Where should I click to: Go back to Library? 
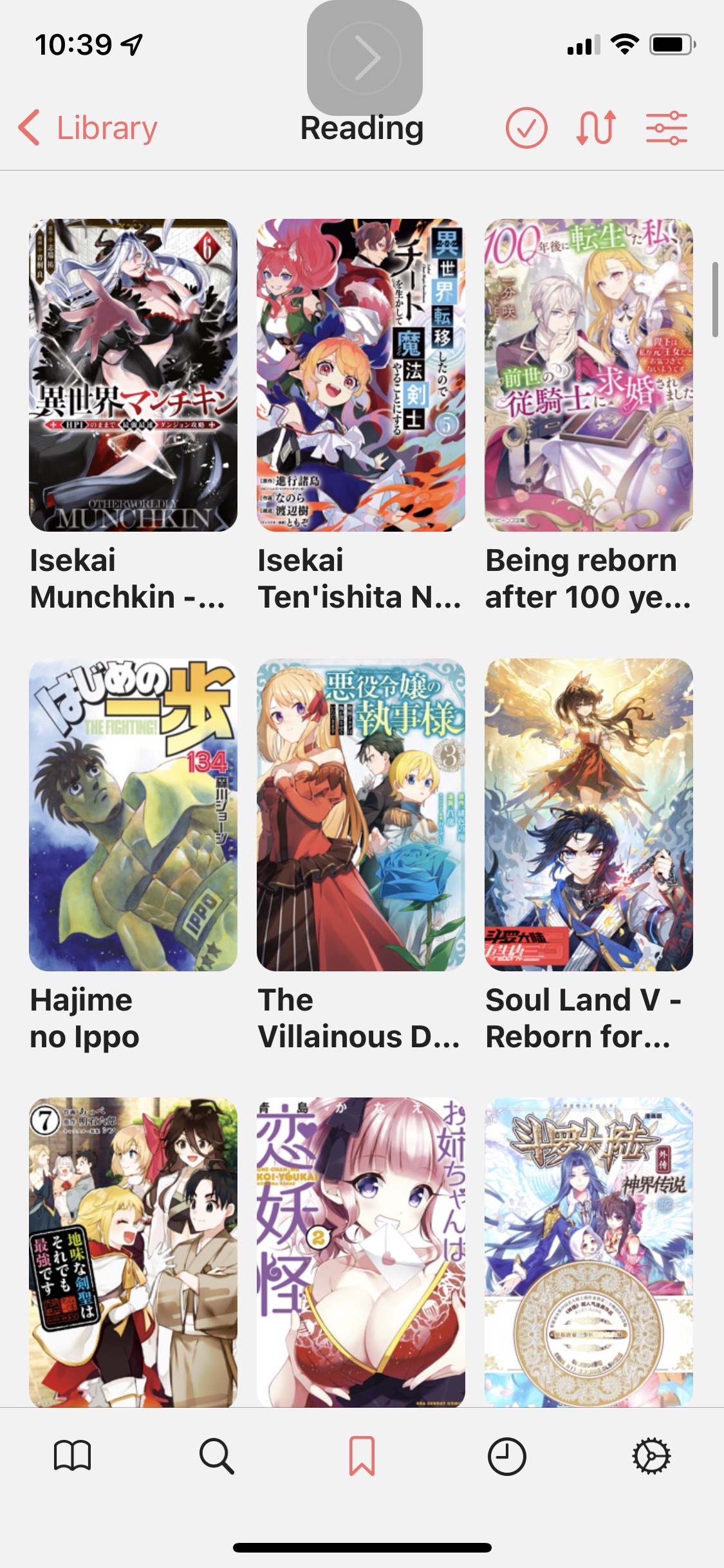pyautogui.click(x=88, y=127)
